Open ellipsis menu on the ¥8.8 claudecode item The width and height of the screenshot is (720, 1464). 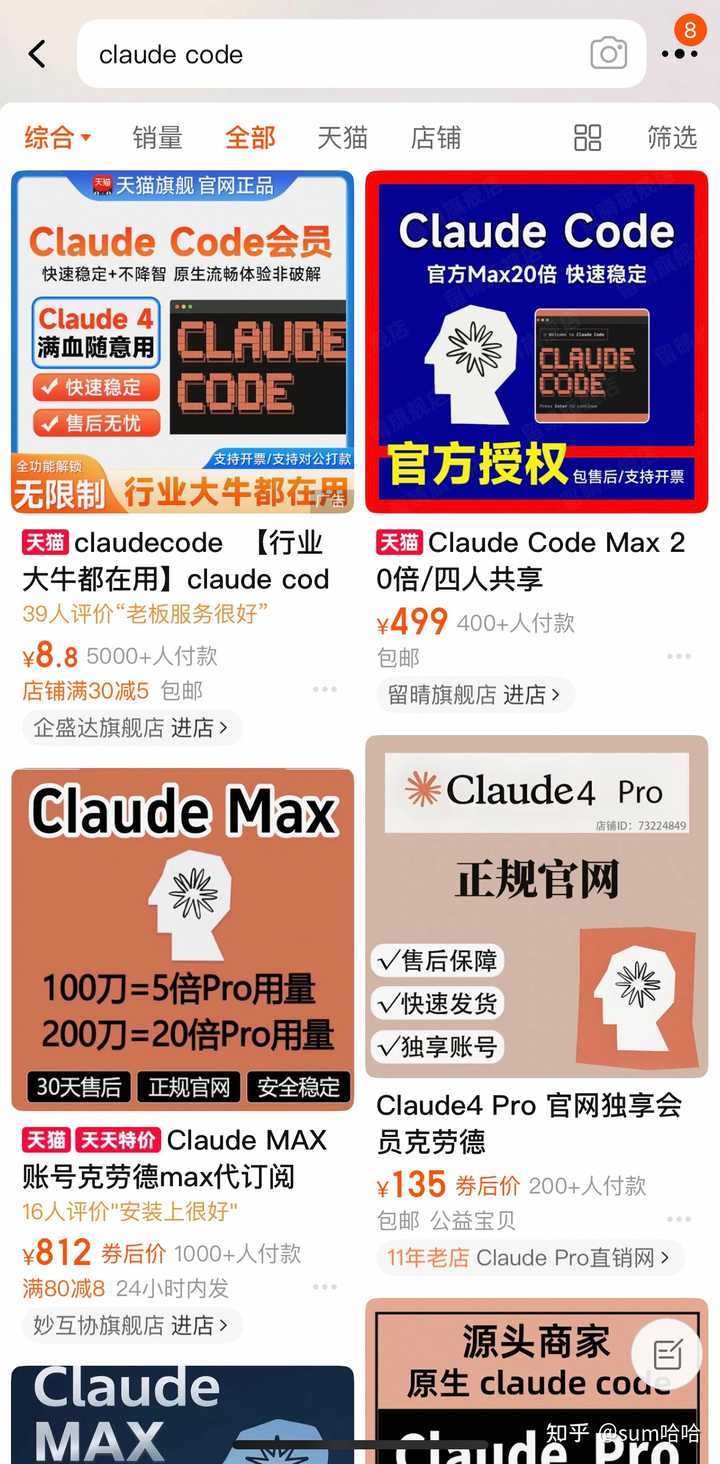[324, 688]
